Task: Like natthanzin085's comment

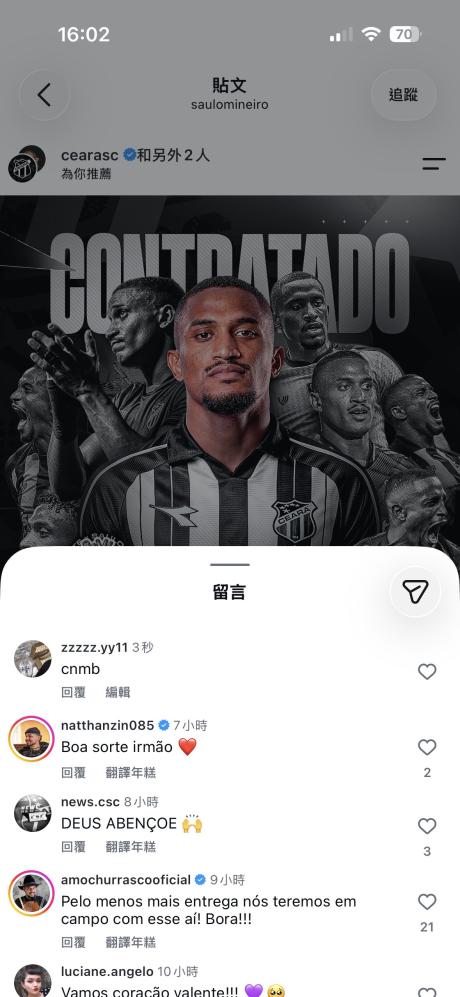Action: click(x=427, y=747)
